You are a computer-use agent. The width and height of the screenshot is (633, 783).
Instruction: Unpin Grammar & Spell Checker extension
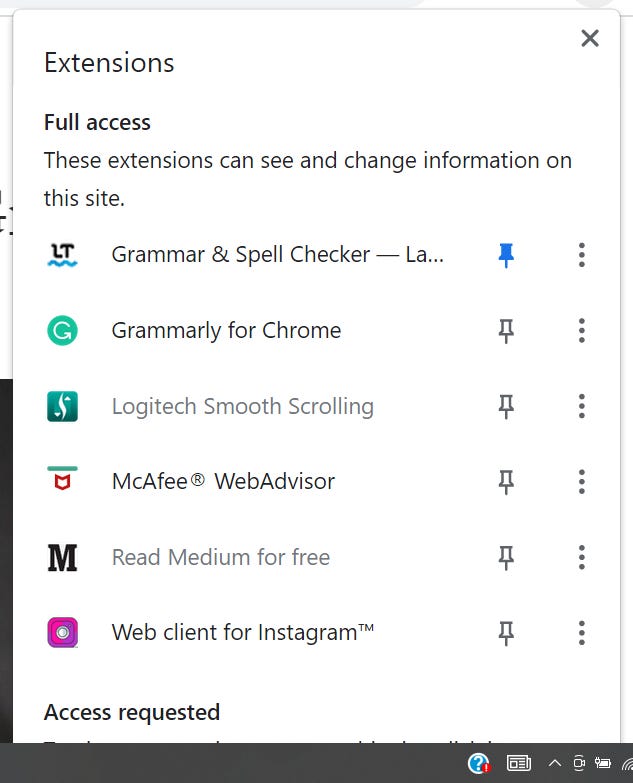(x=506, y=255)
